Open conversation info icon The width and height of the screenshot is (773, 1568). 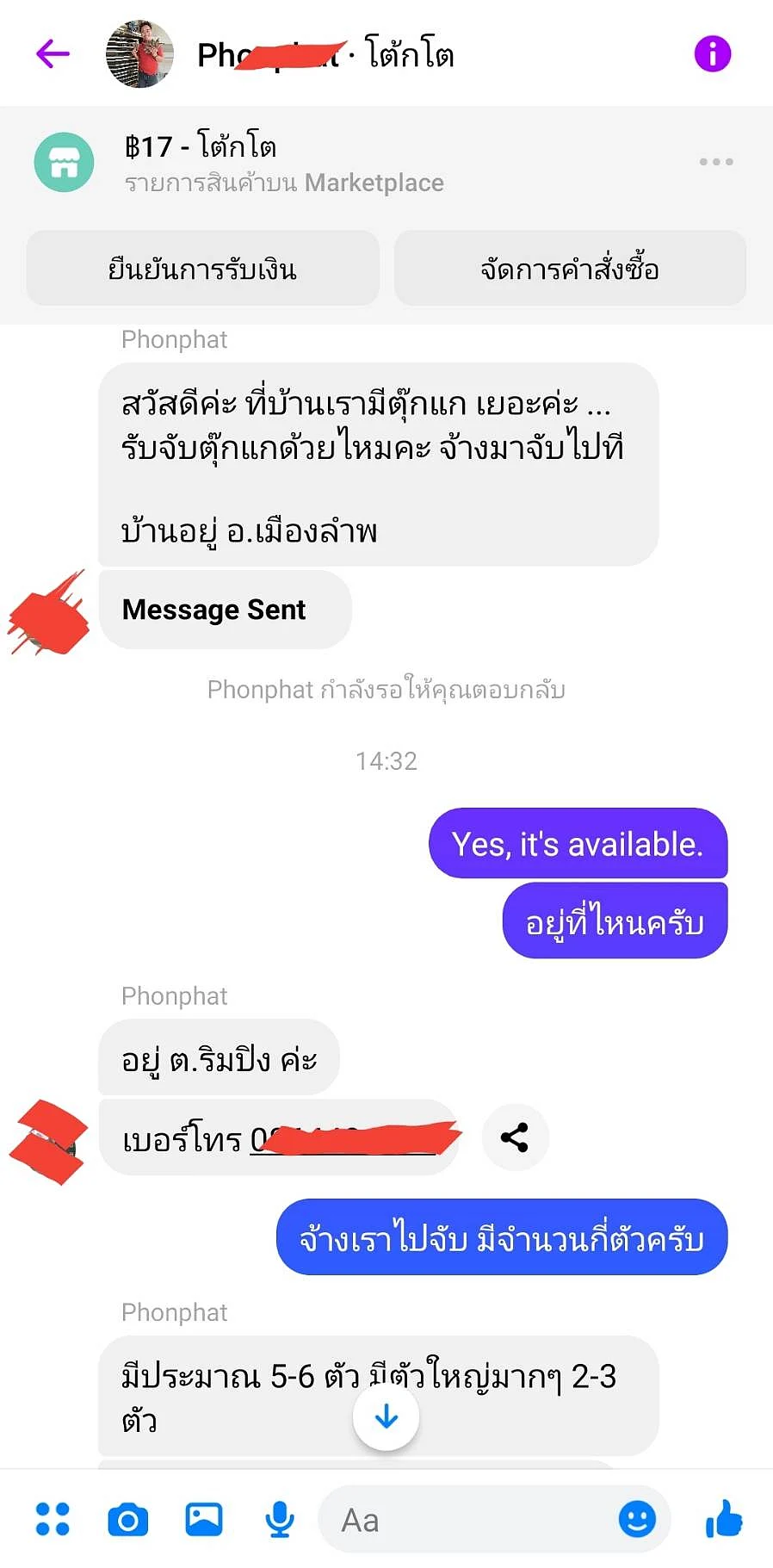(712, 54)
